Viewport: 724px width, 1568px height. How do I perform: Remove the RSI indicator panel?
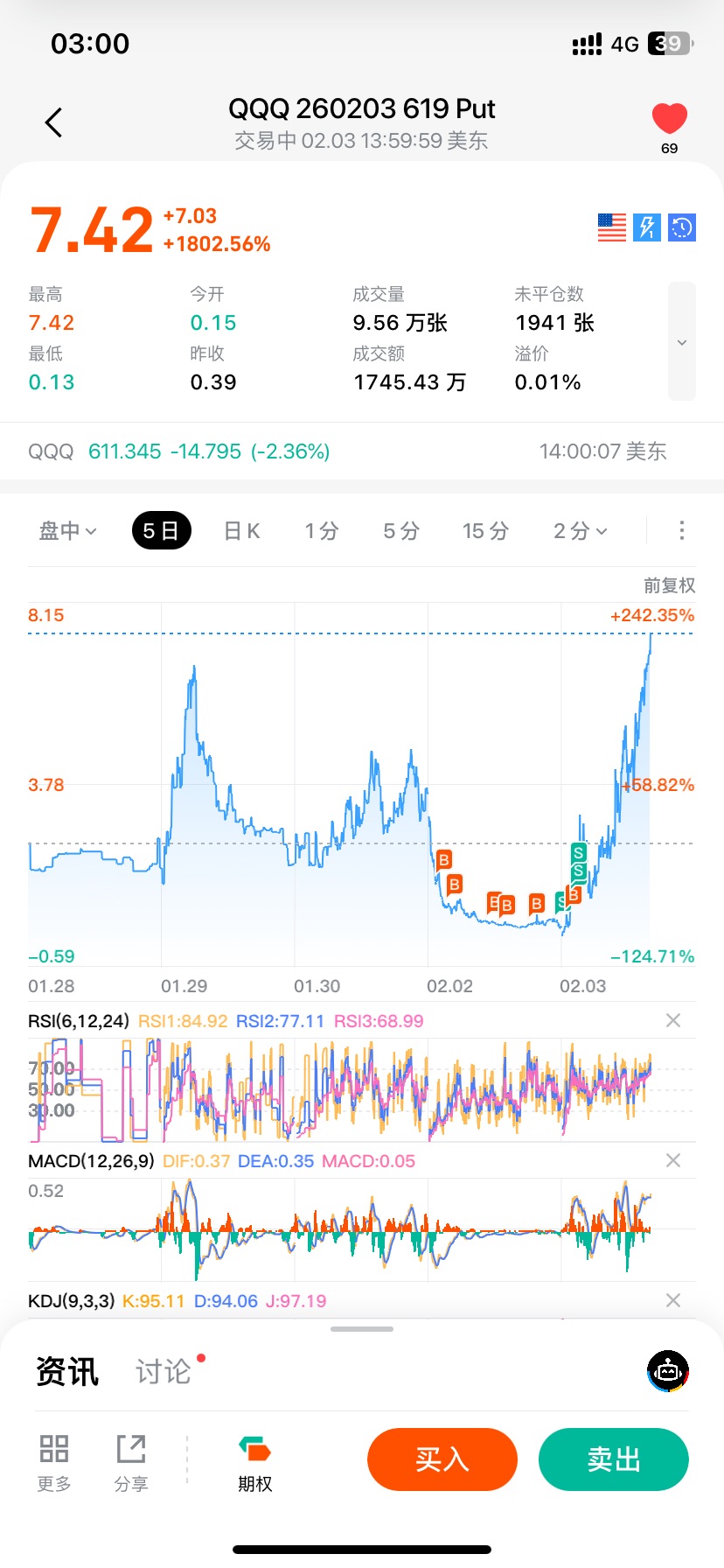(x=673, y=1020)
